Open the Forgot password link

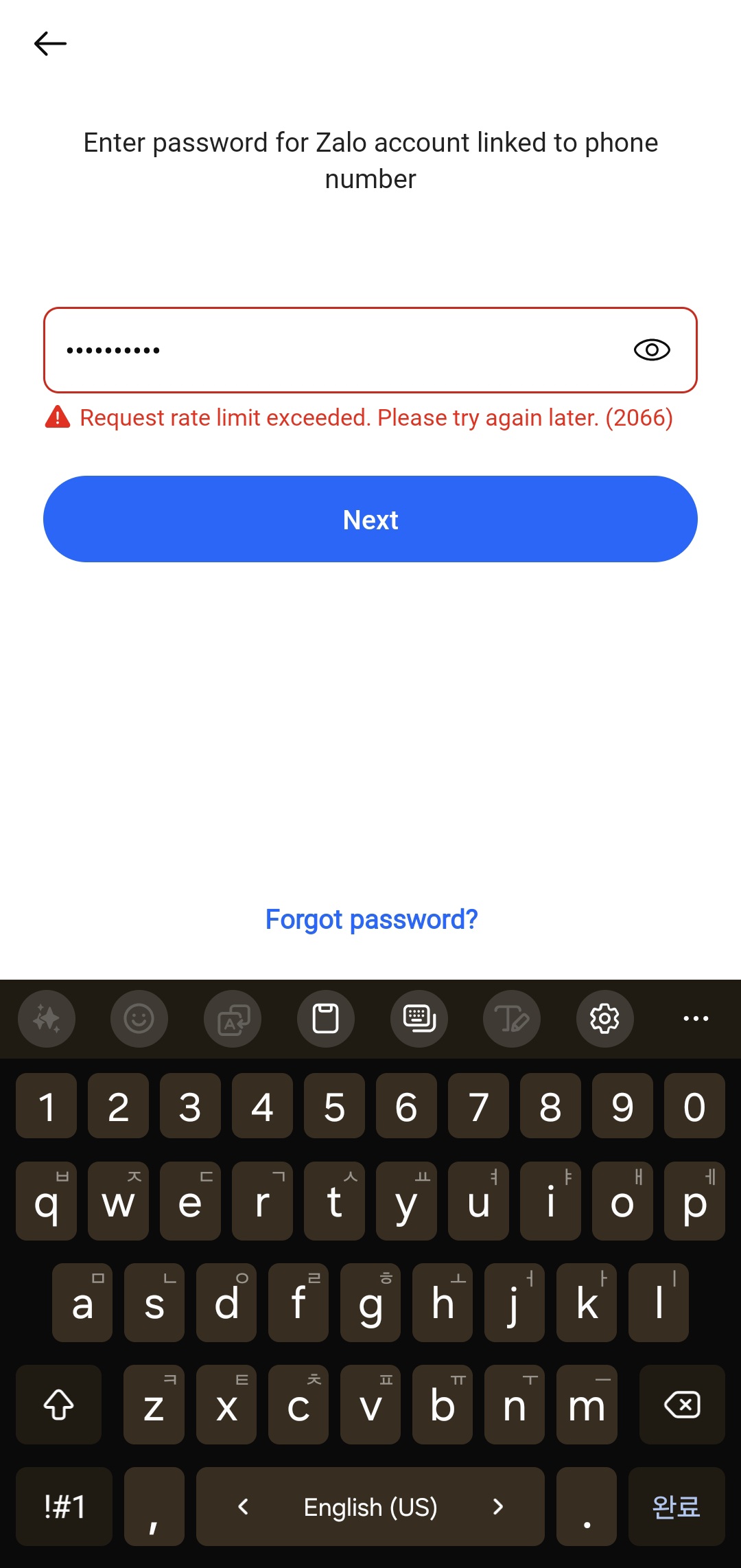click(371, 919)
